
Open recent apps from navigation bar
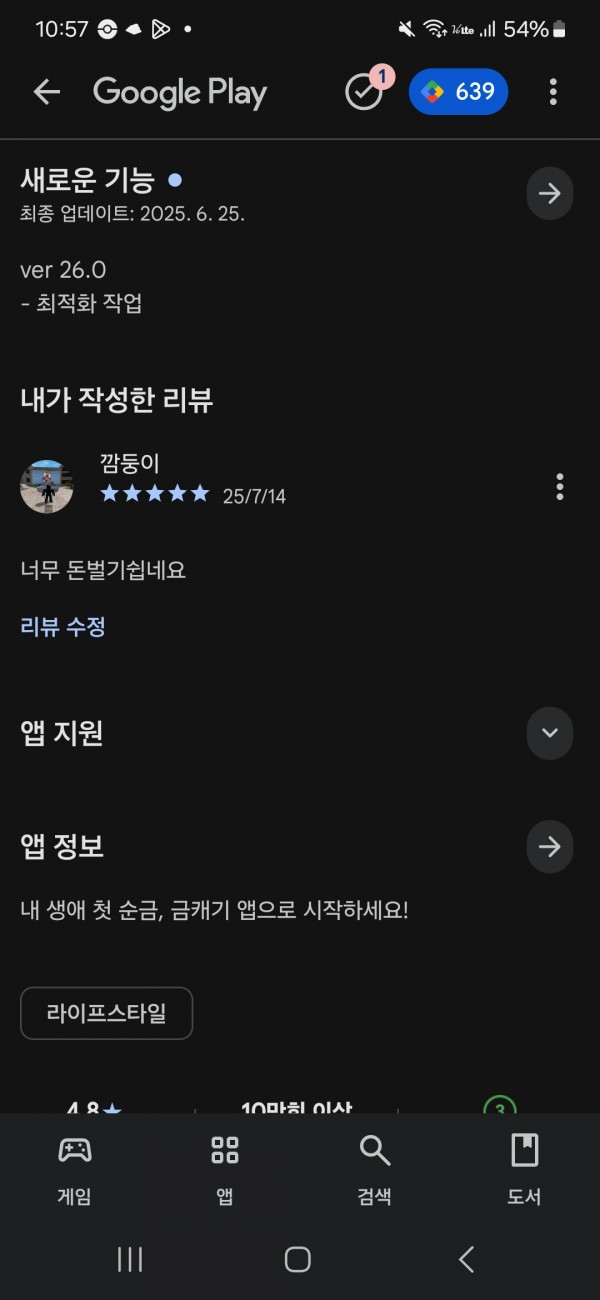[130, 1259]
